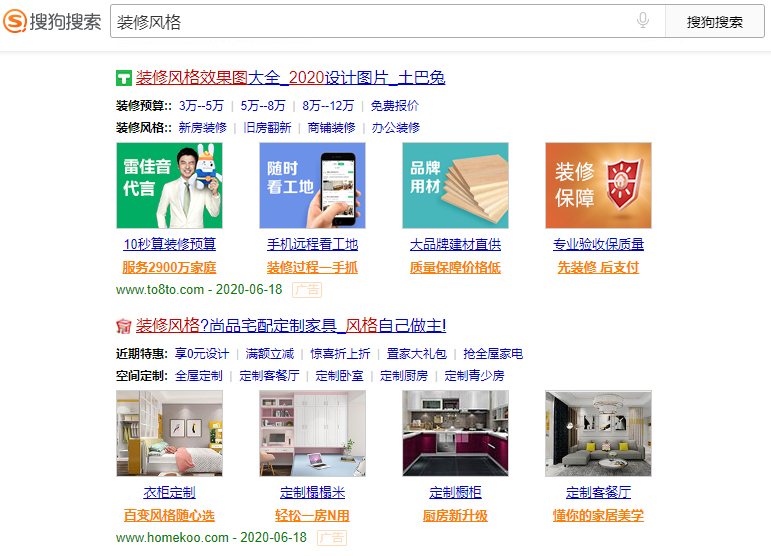This screenshot has height=556, width=771.
Task: Open the 免费报价 link
Action: pos(395,105)
